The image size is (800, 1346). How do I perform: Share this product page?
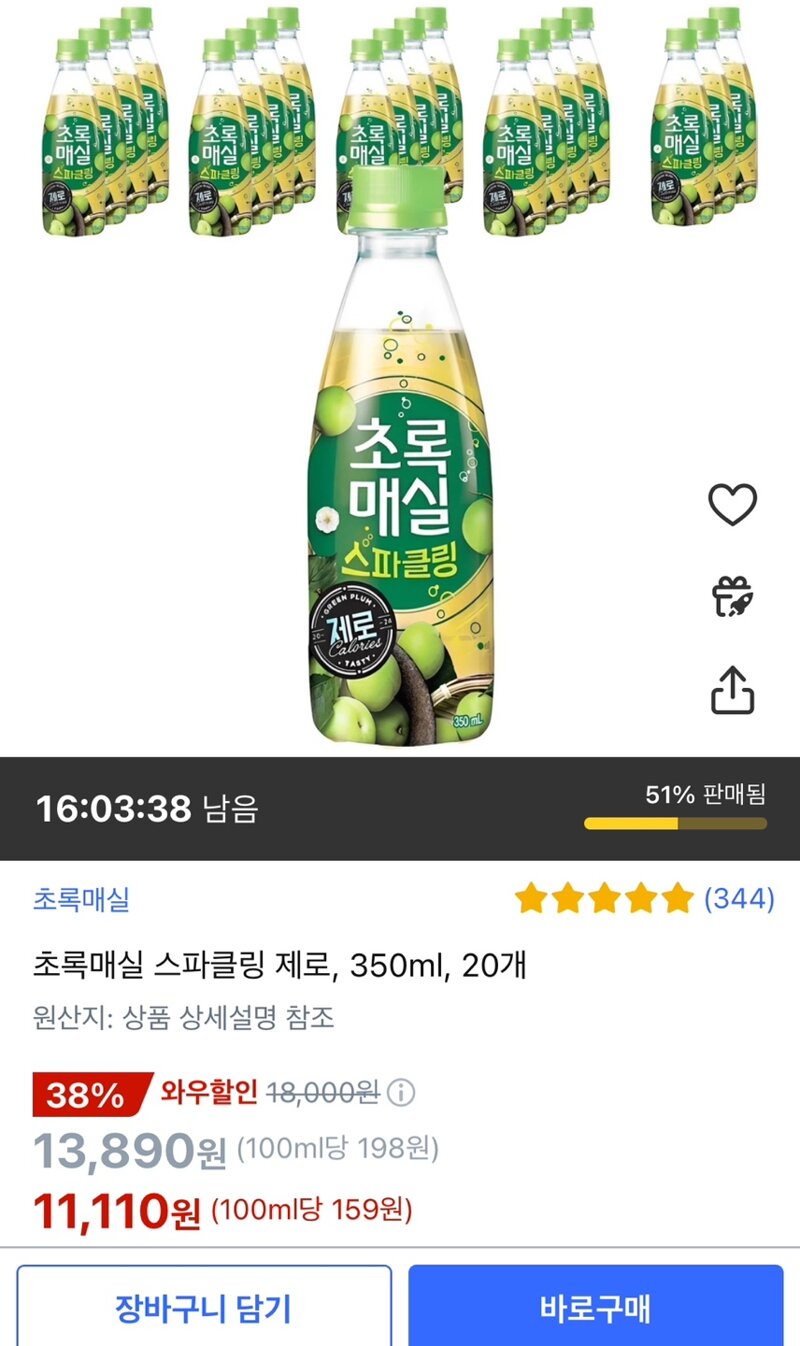click(733, 690)
